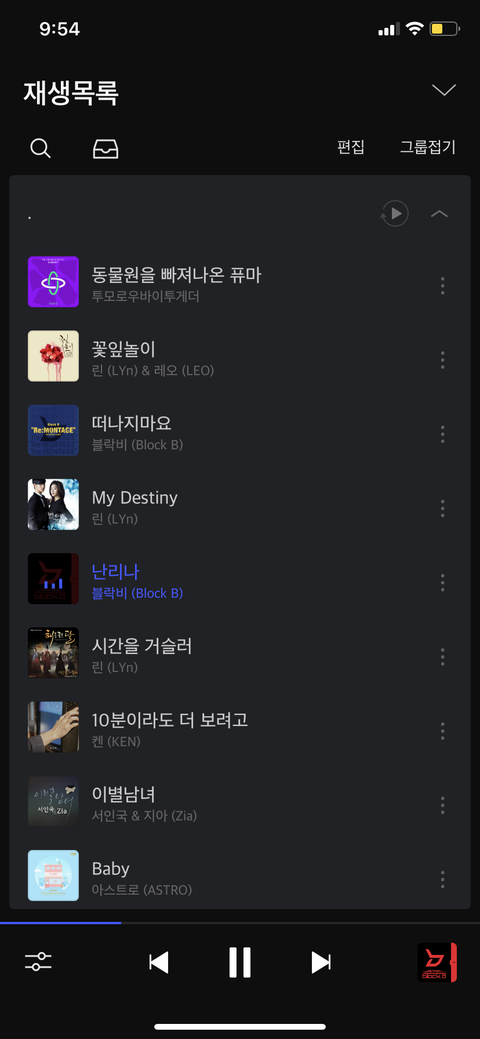Tap 그룹접기 to fold groups
Image resolution: width=480 pixels, height=1039 pixels.
pyautogui.click(x=428, y=147)
